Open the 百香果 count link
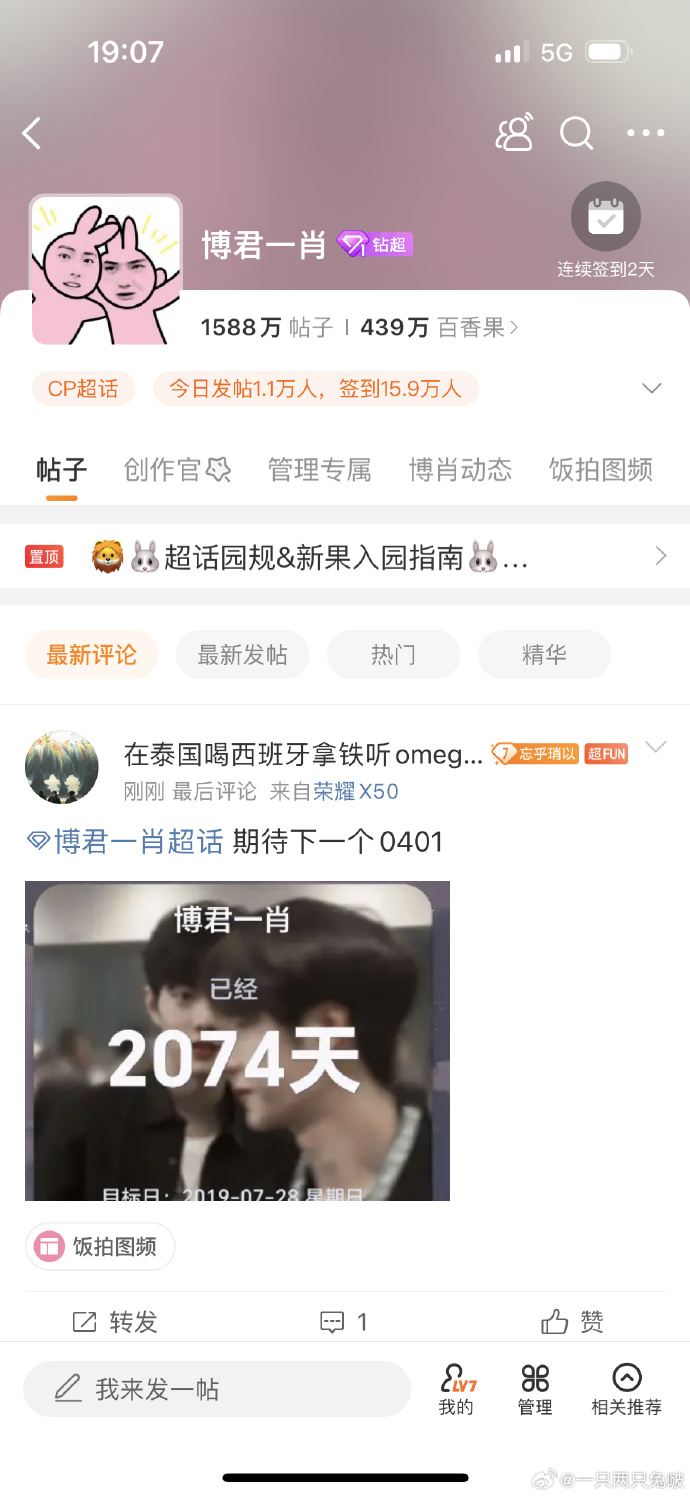690x1496 pixels. tap(478, 327)
